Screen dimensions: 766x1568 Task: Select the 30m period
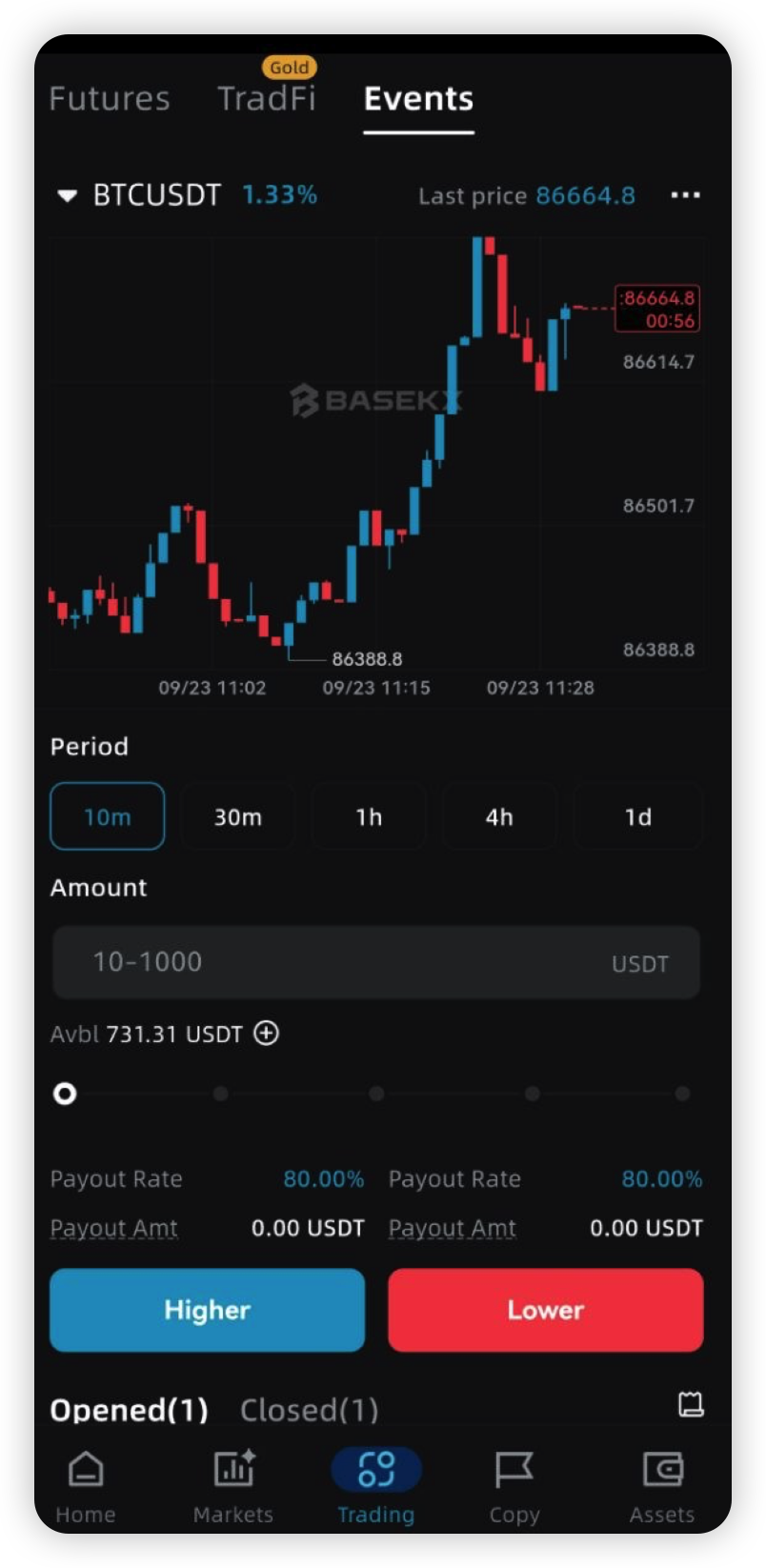click(x=237, y=816)
